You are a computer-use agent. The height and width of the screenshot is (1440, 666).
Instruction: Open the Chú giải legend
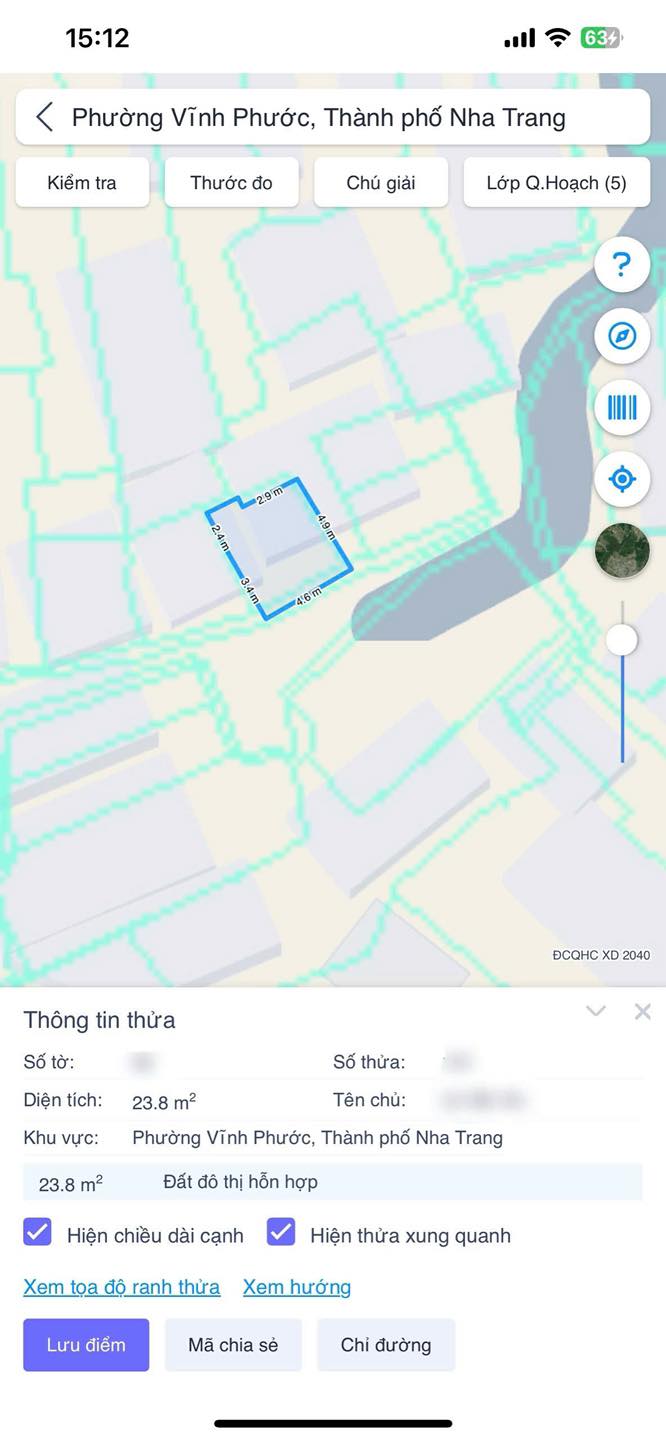[x=381, y=183]
